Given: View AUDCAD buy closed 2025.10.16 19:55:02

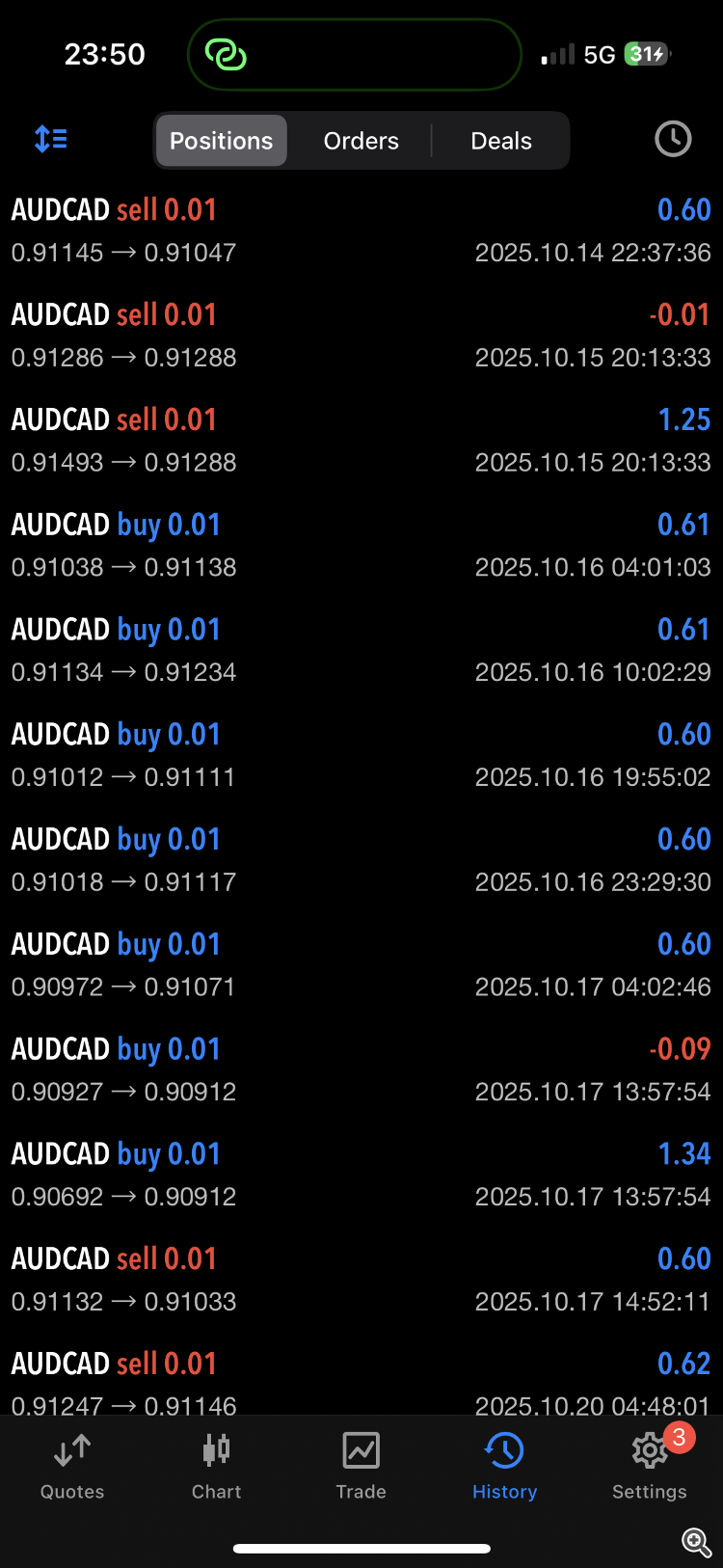Looking at the screenshot, I should point(361,755).
